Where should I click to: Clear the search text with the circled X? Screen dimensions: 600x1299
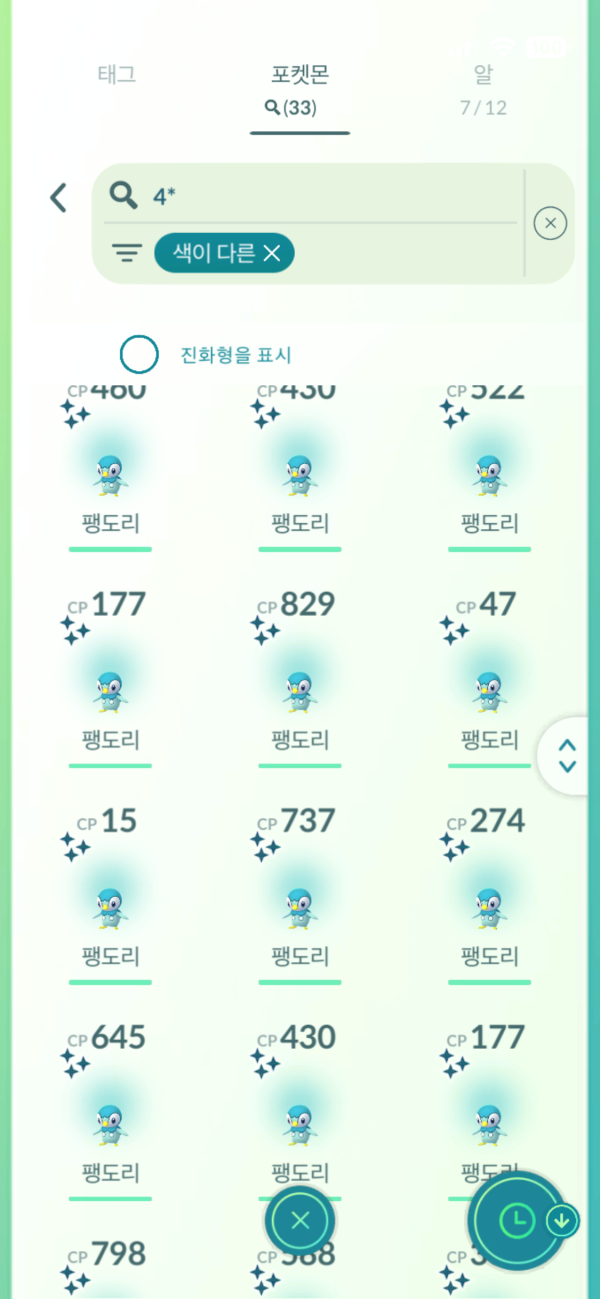[550, 223]
